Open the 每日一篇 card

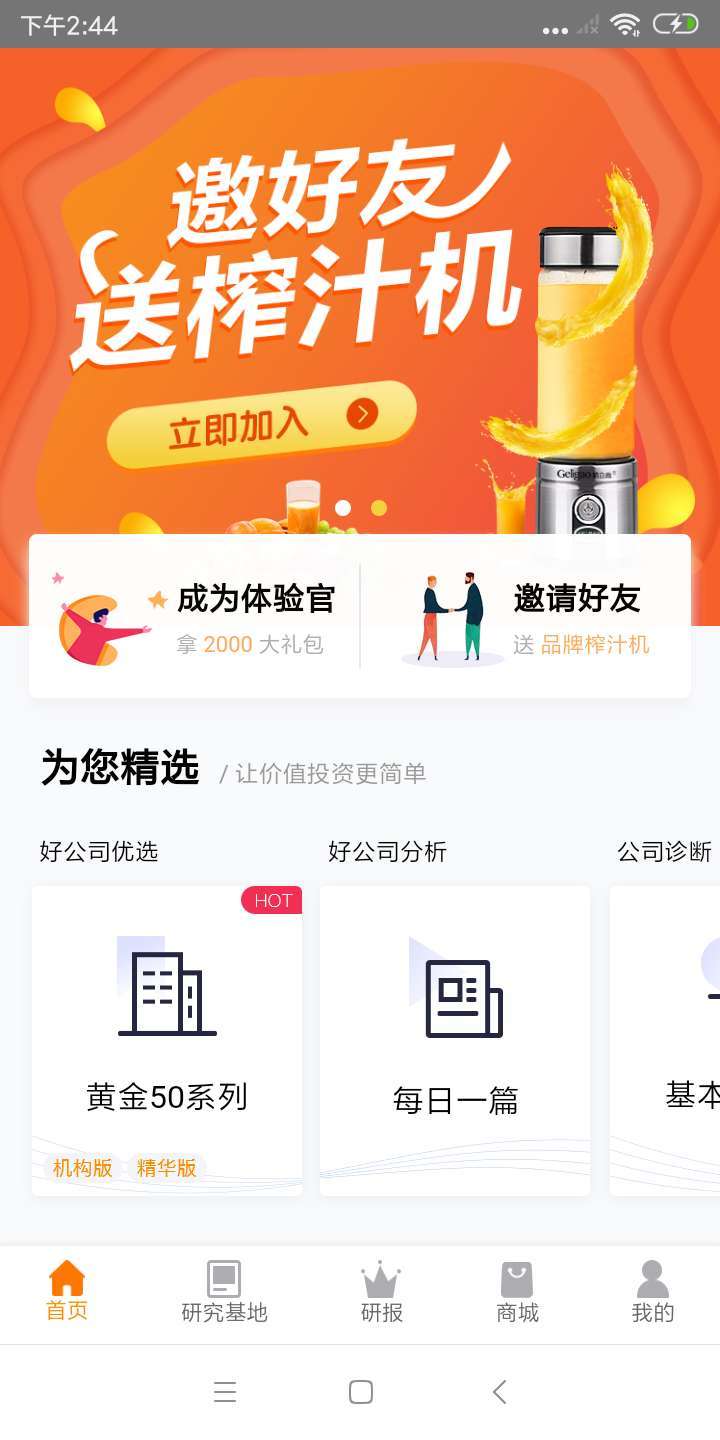455,1040
